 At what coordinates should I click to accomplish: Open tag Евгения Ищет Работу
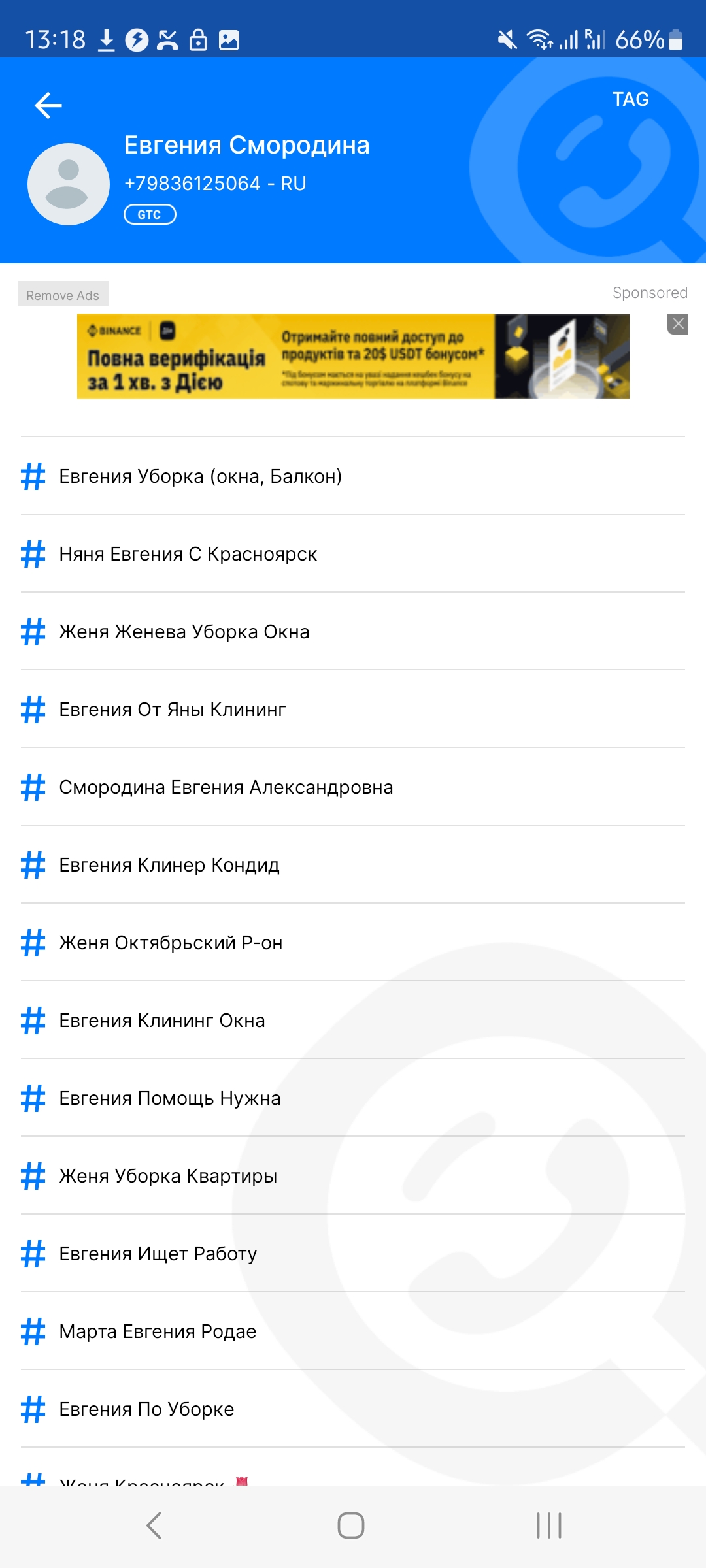click(353, 1254)
